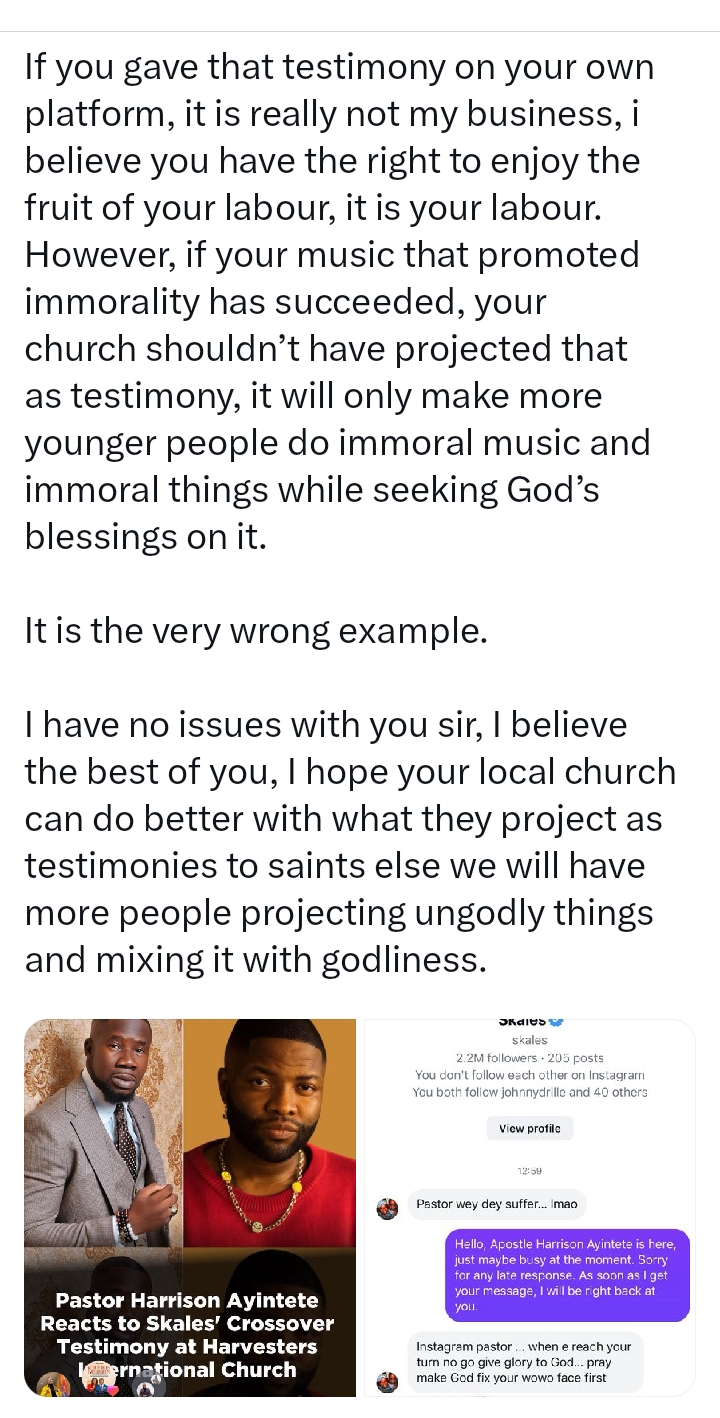Open the Skales Instagram chat screenshot image

tap(529, 1207)
